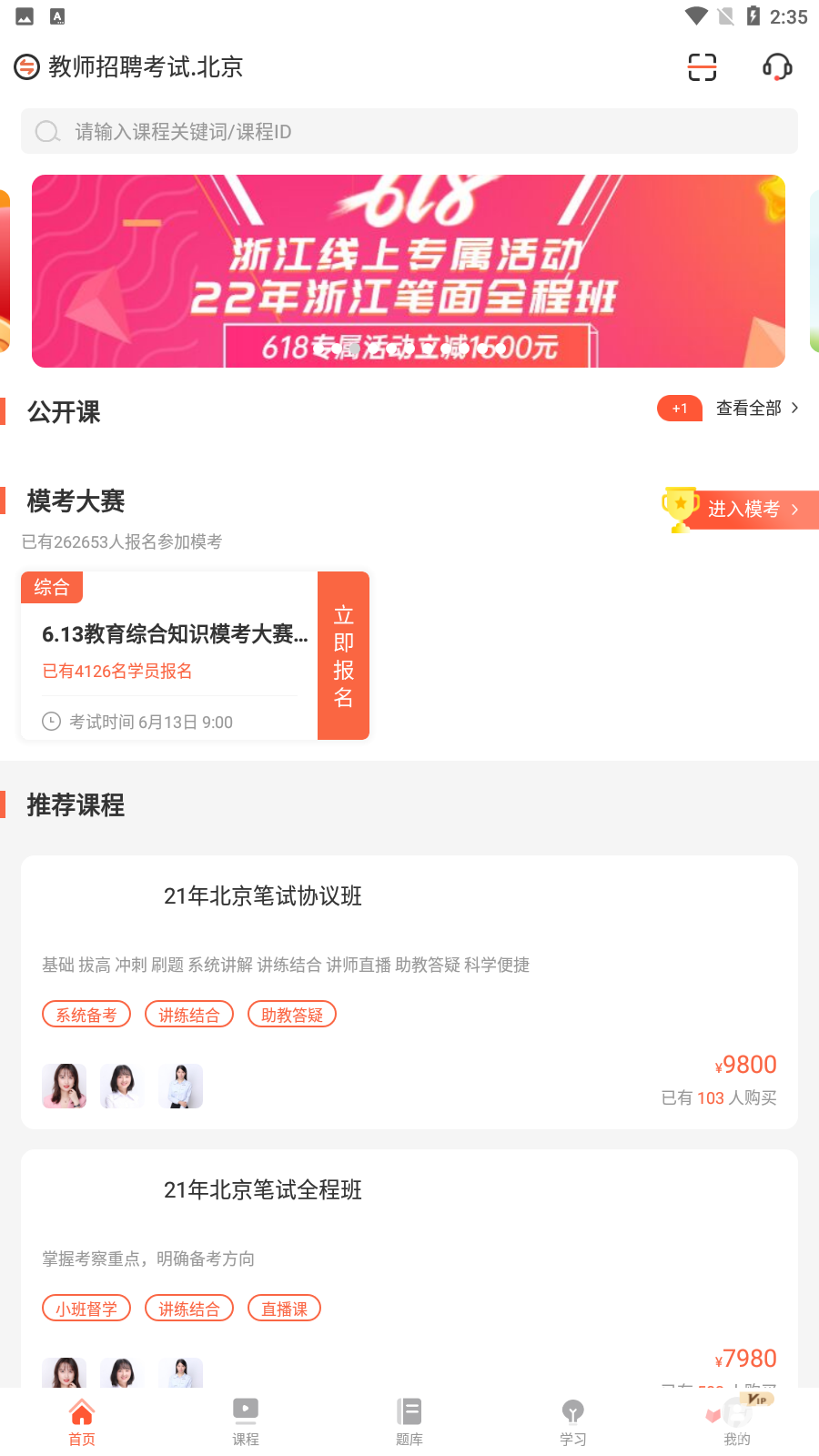Go to the 首页 tab
Screen dimensions: 819x1456
82,1421
